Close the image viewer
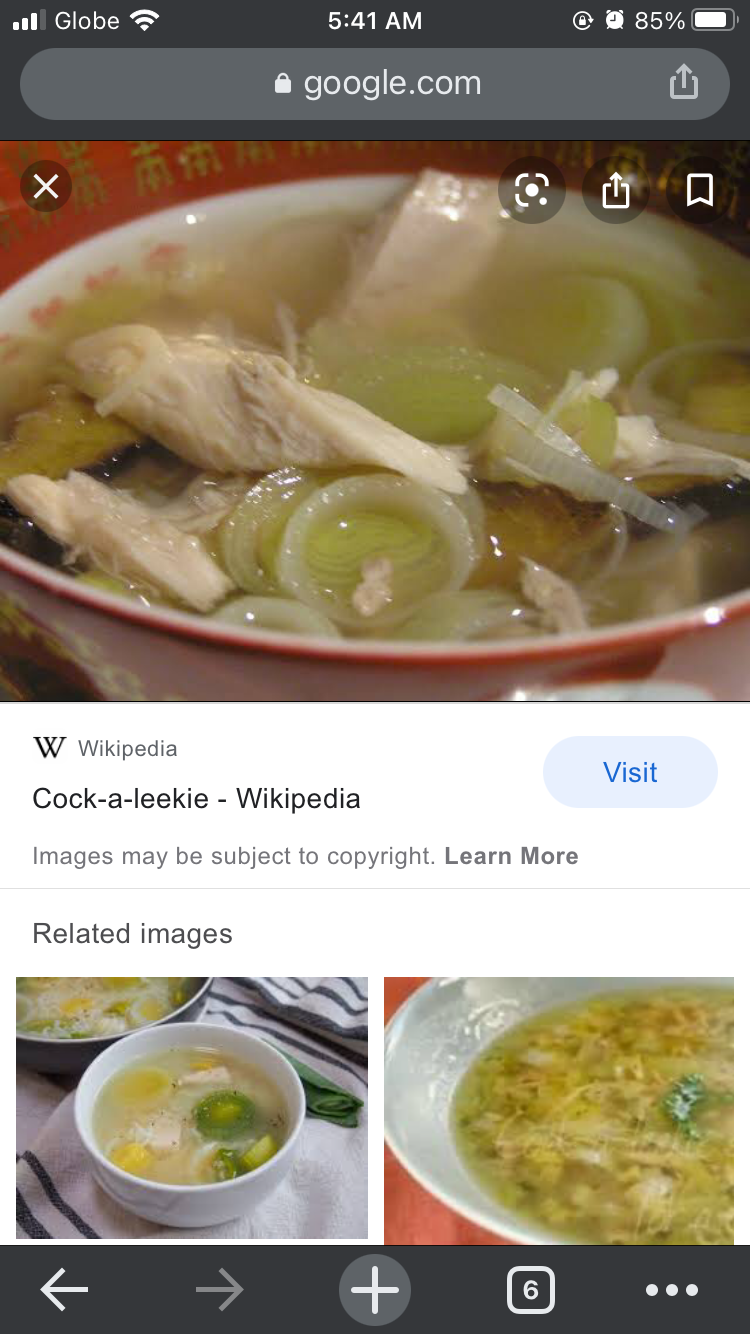750x1334 pixels. point(46,187)
